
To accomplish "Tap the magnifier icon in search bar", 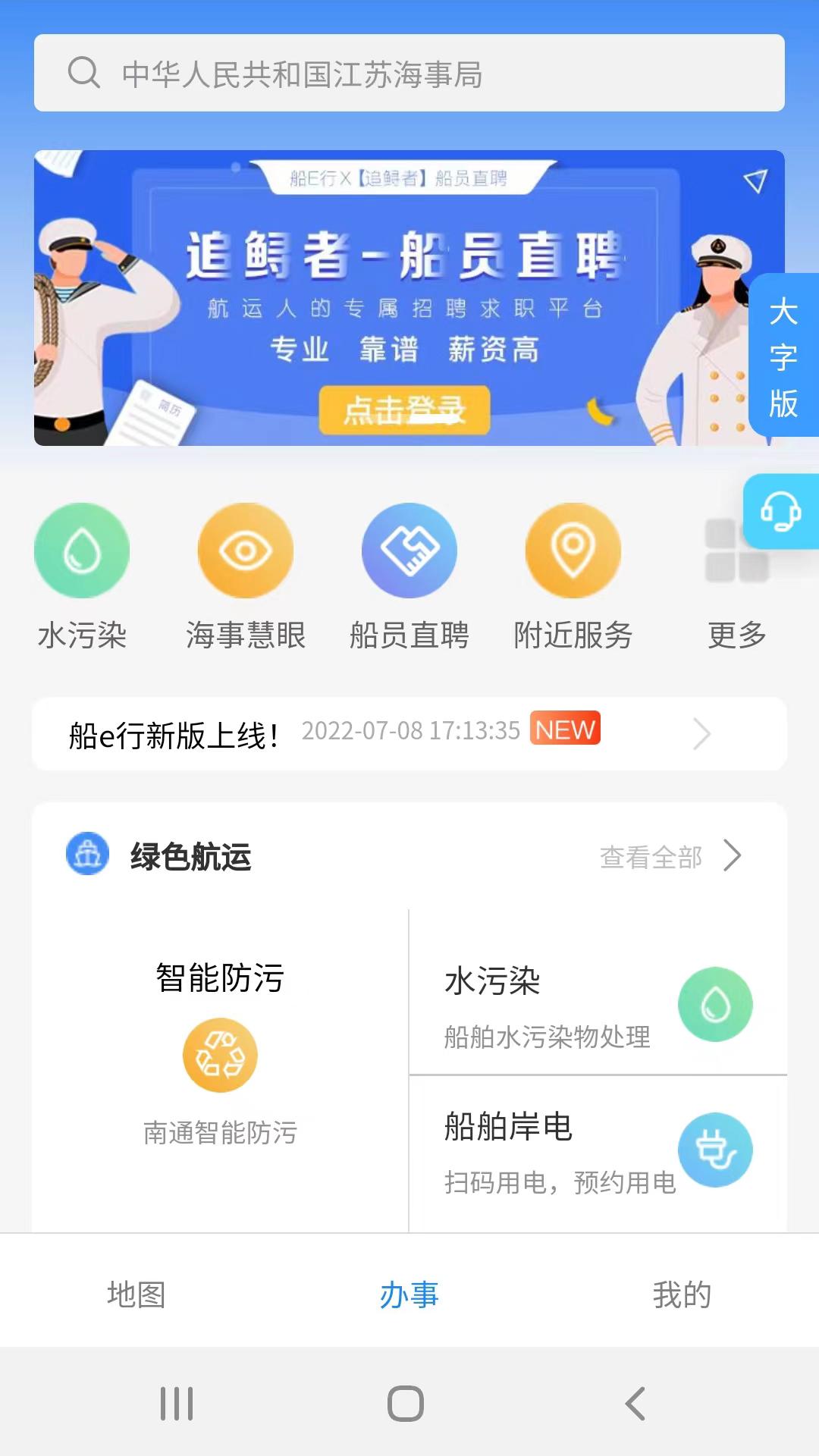I will coord(83,74).
